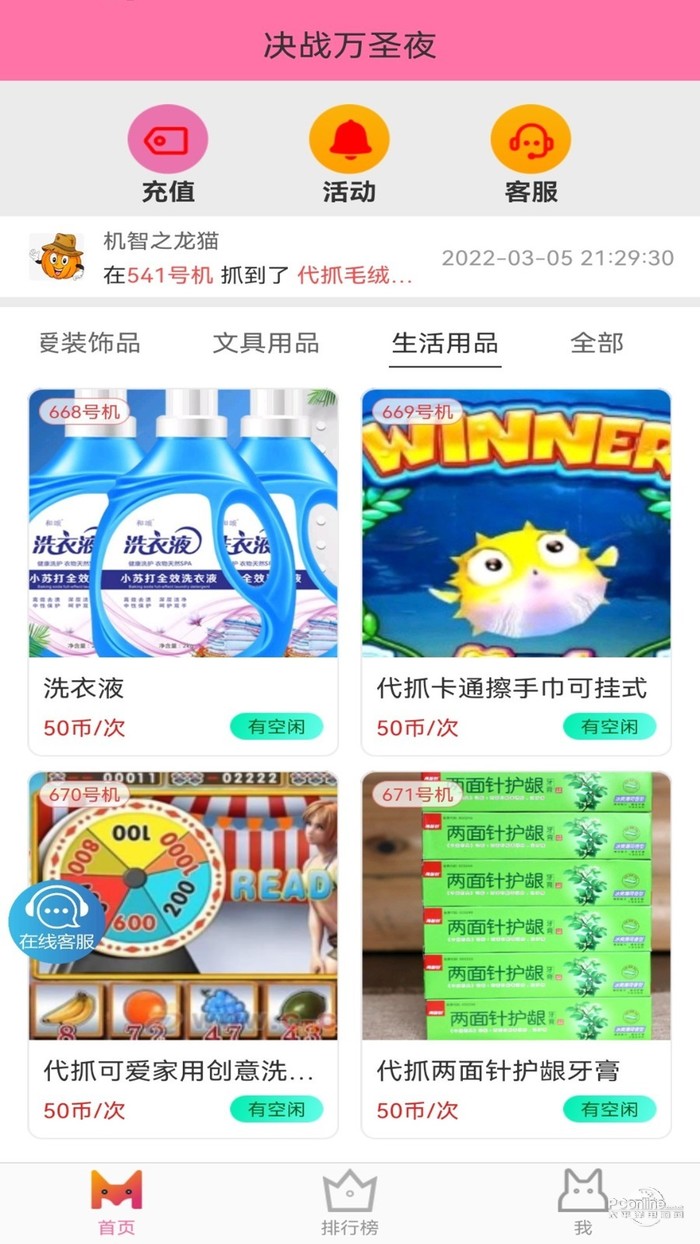Contact 客服 customer service
This screenshot has width=700, height=1244.
(531, 154)
